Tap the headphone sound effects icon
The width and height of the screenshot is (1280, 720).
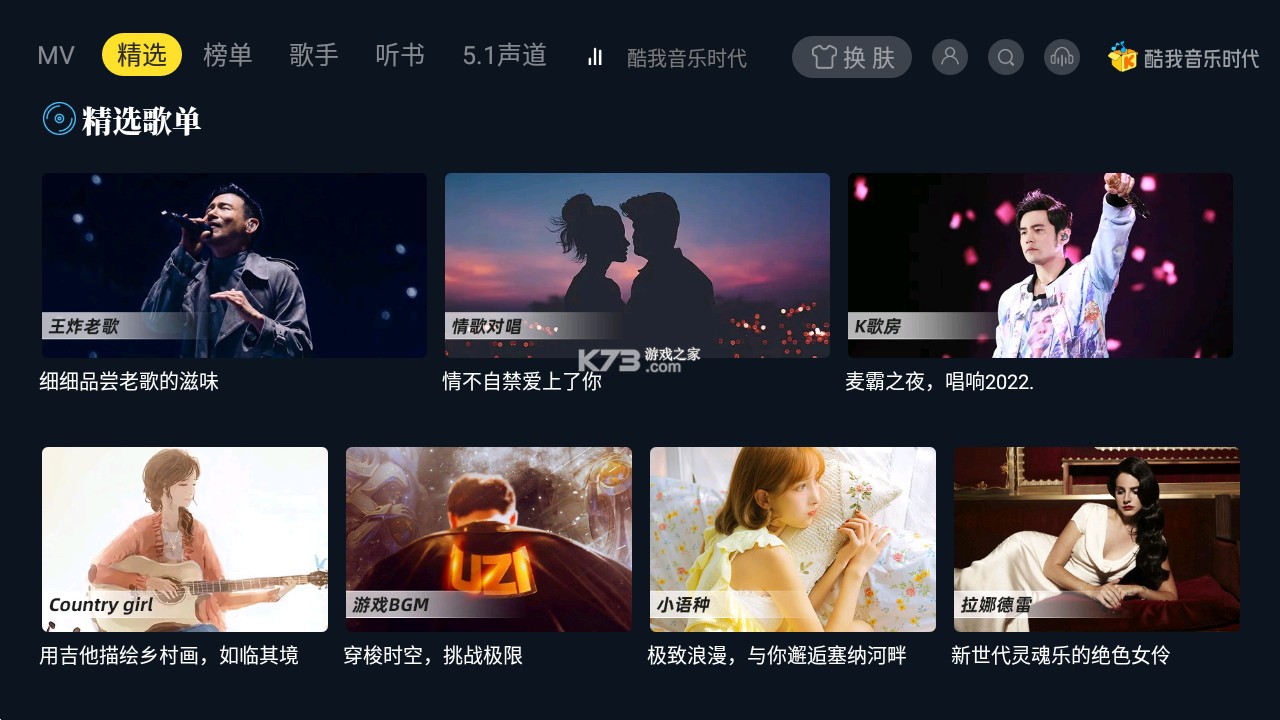pyautogui.click(x=1062, y=57)
